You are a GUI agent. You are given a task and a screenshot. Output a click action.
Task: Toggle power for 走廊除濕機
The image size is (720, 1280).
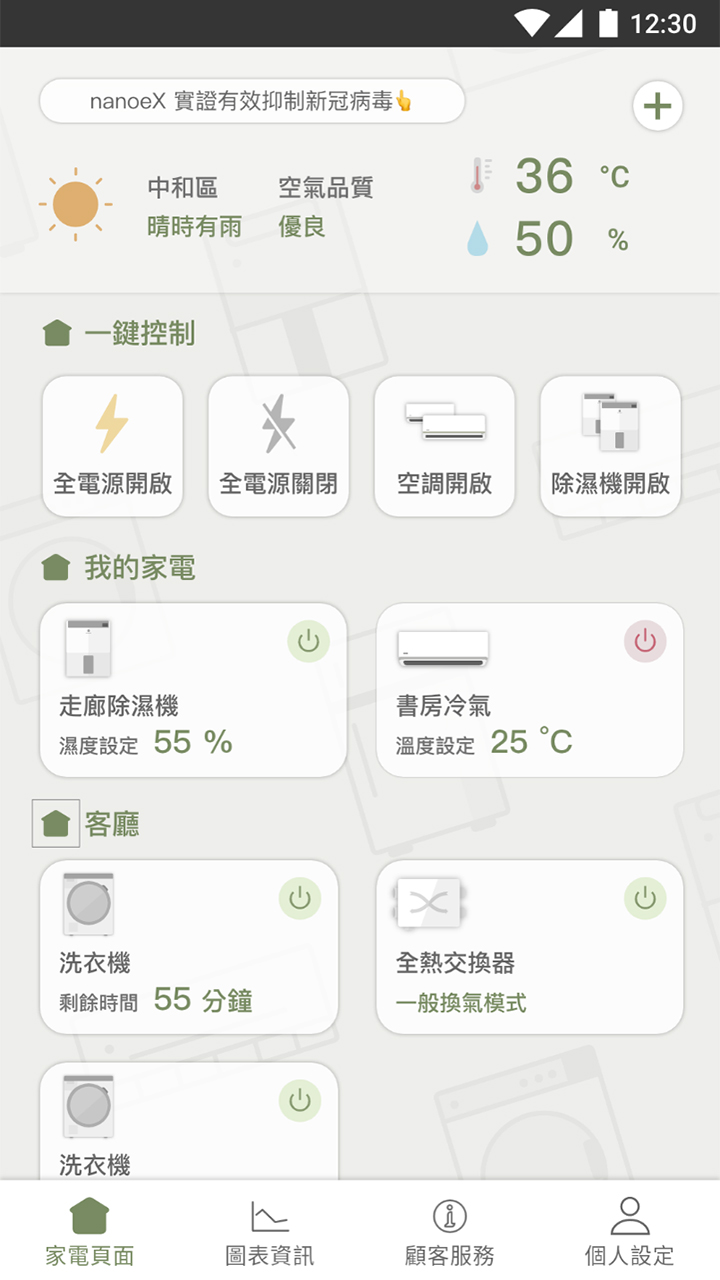(x=309, y=641)
